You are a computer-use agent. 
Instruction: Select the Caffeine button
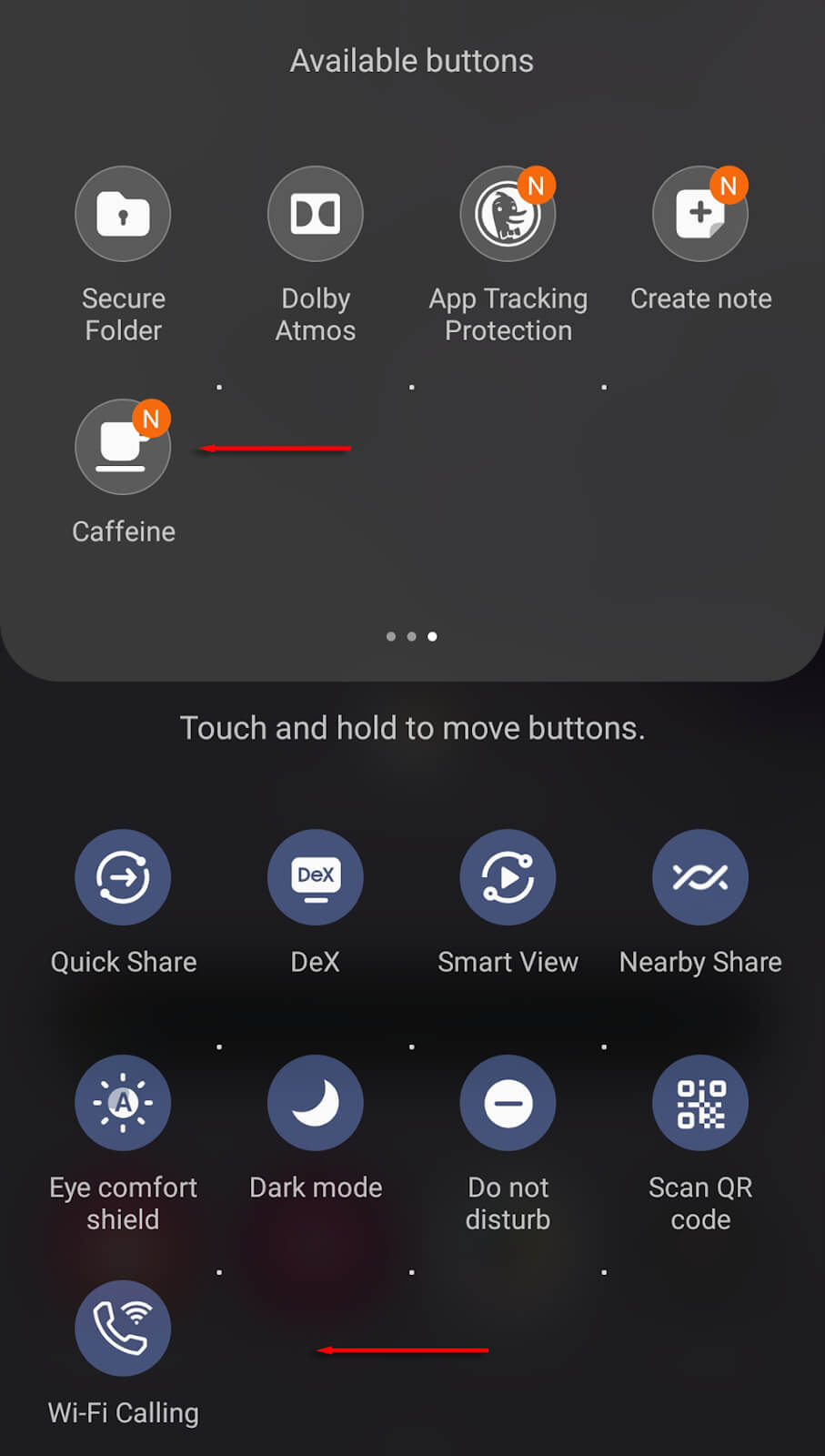(123, 447)
